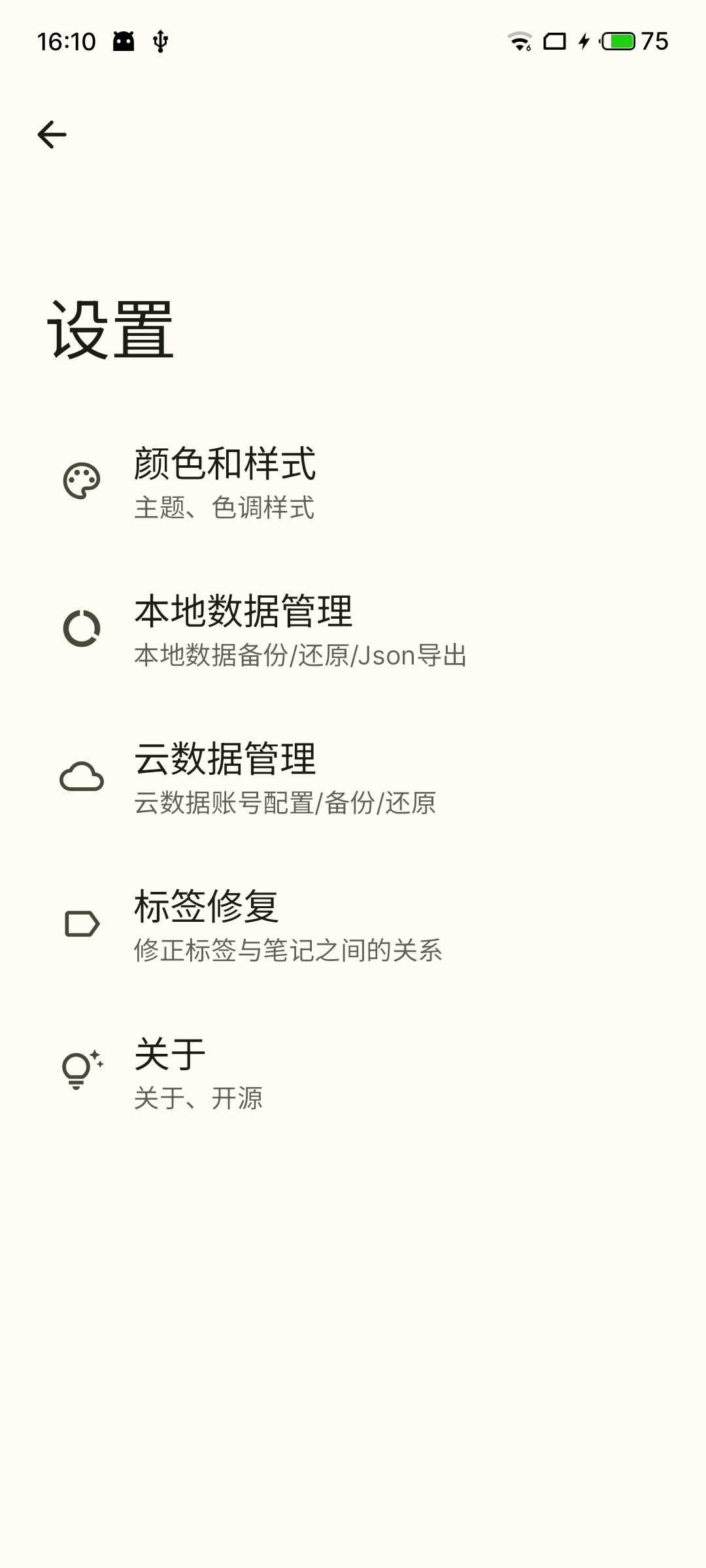706x1568 pixels.
Task: Open the 关于 page
Action: pos(353,1073)
